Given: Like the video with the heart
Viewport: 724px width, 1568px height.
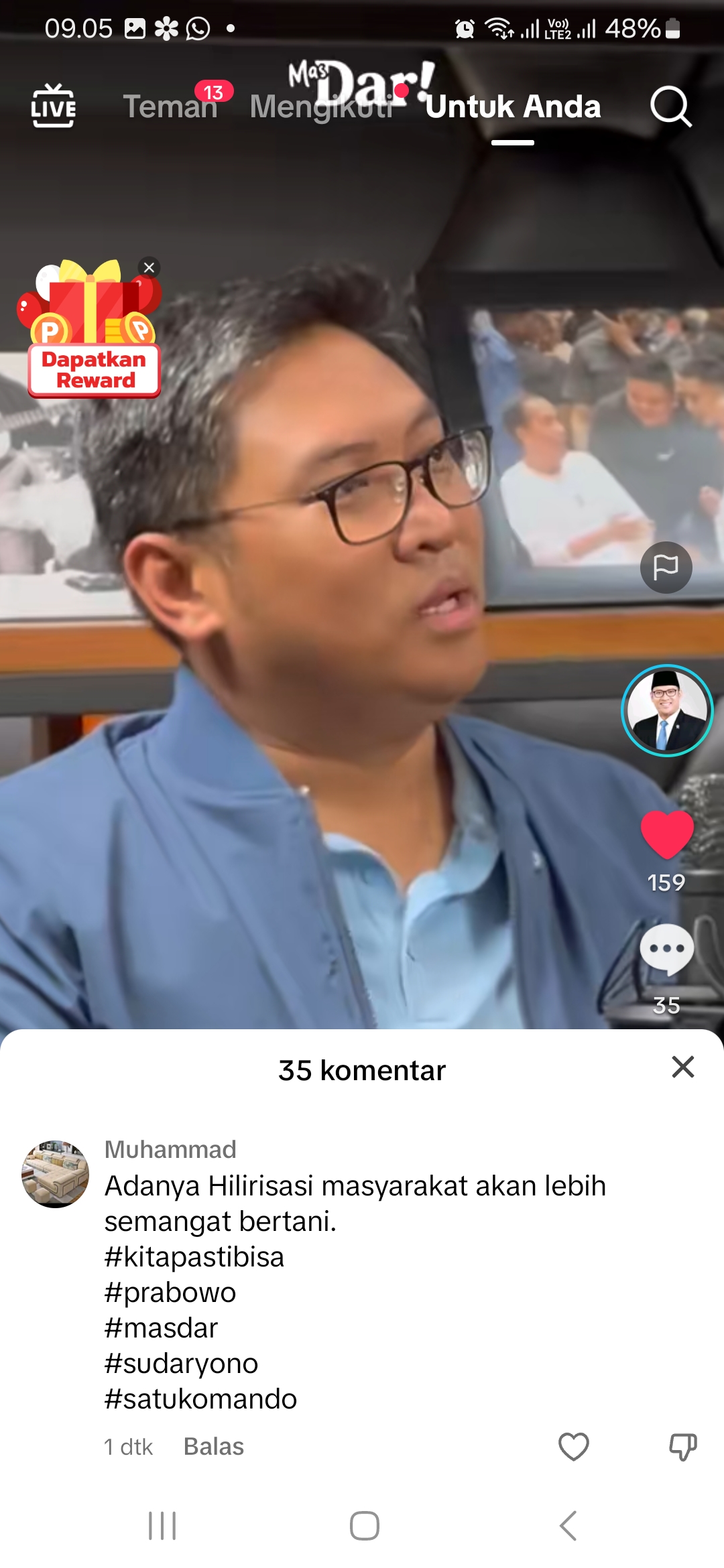Looking at the screenshot, I should point(667,834).
